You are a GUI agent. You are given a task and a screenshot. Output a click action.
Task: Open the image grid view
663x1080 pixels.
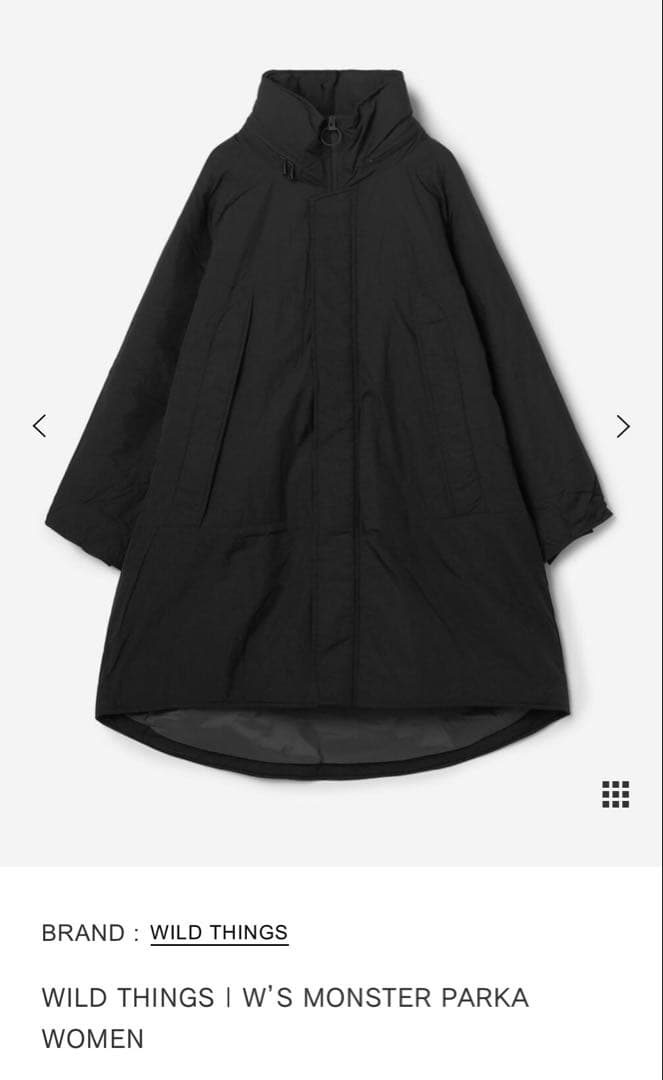(x=616, y=793)
